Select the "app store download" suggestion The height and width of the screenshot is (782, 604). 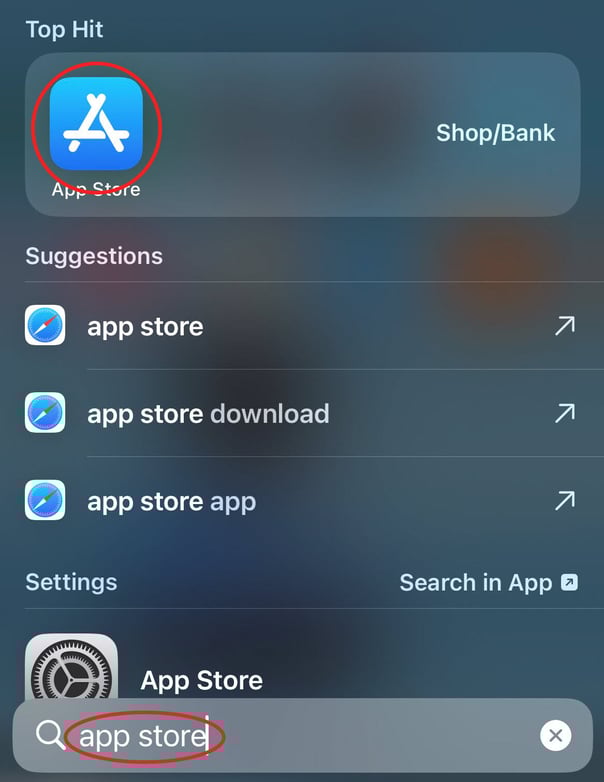click(x=208, y=413)
